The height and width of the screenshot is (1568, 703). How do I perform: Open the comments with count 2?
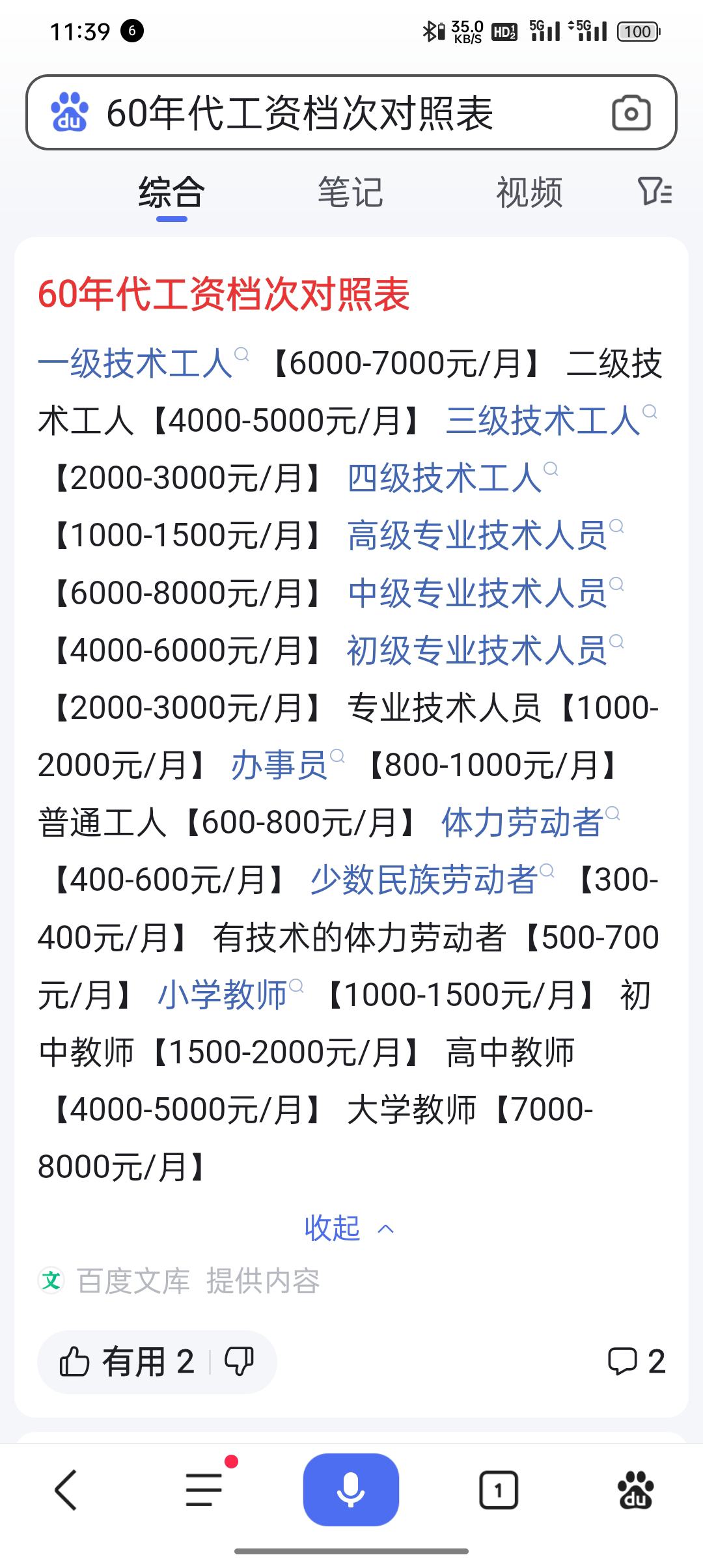[637, 1362]
